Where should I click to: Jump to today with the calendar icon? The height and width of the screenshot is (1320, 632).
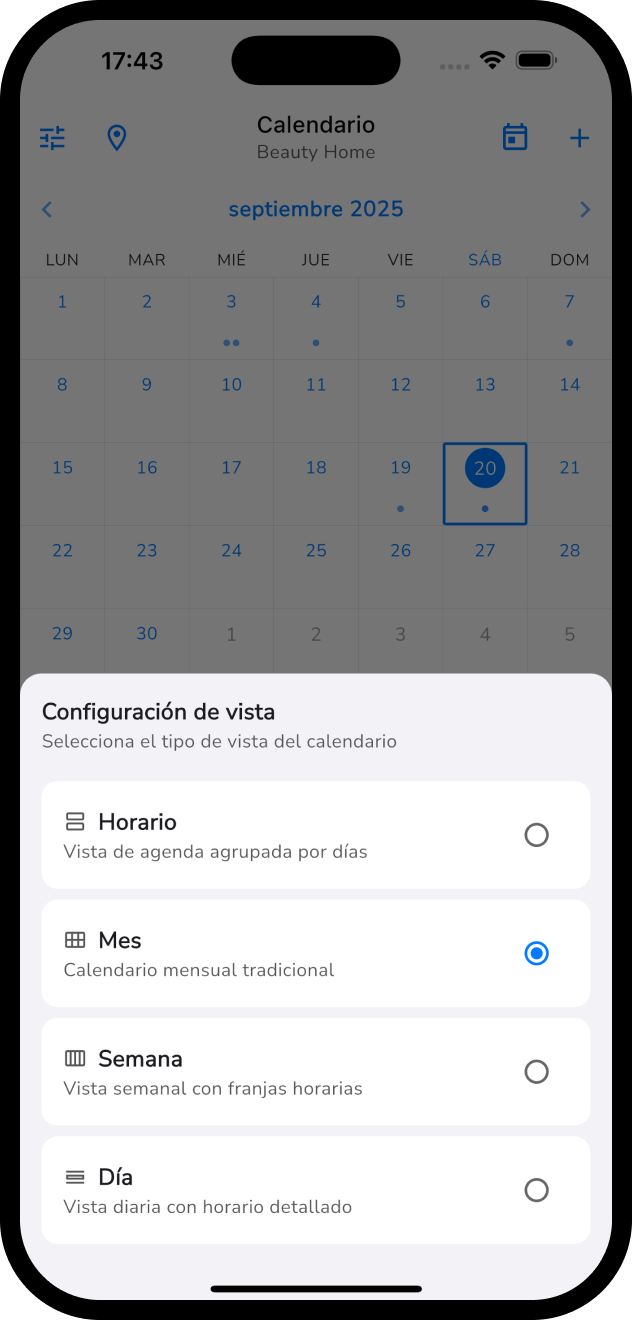click(515, 138)
